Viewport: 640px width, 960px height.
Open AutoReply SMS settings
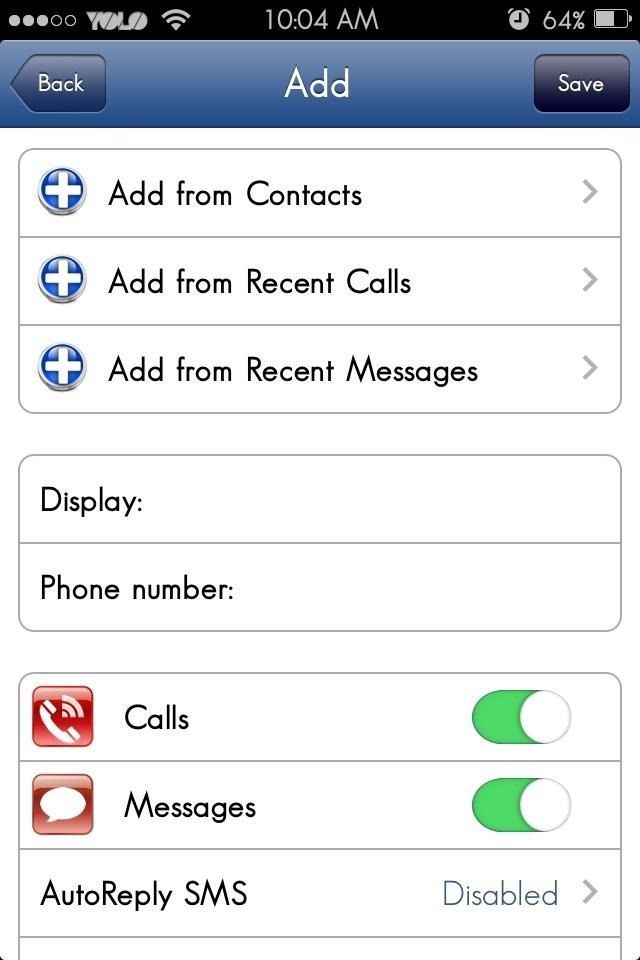tap(320, 893)
